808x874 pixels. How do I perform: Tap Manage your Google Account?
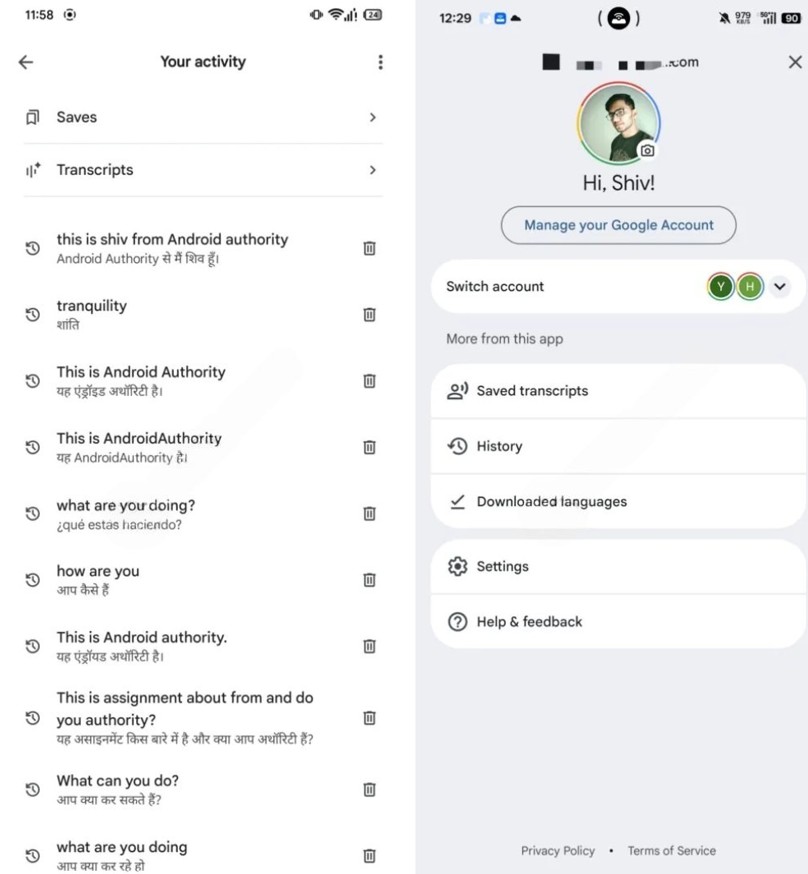pyautogui.click(x=619, y=225)
